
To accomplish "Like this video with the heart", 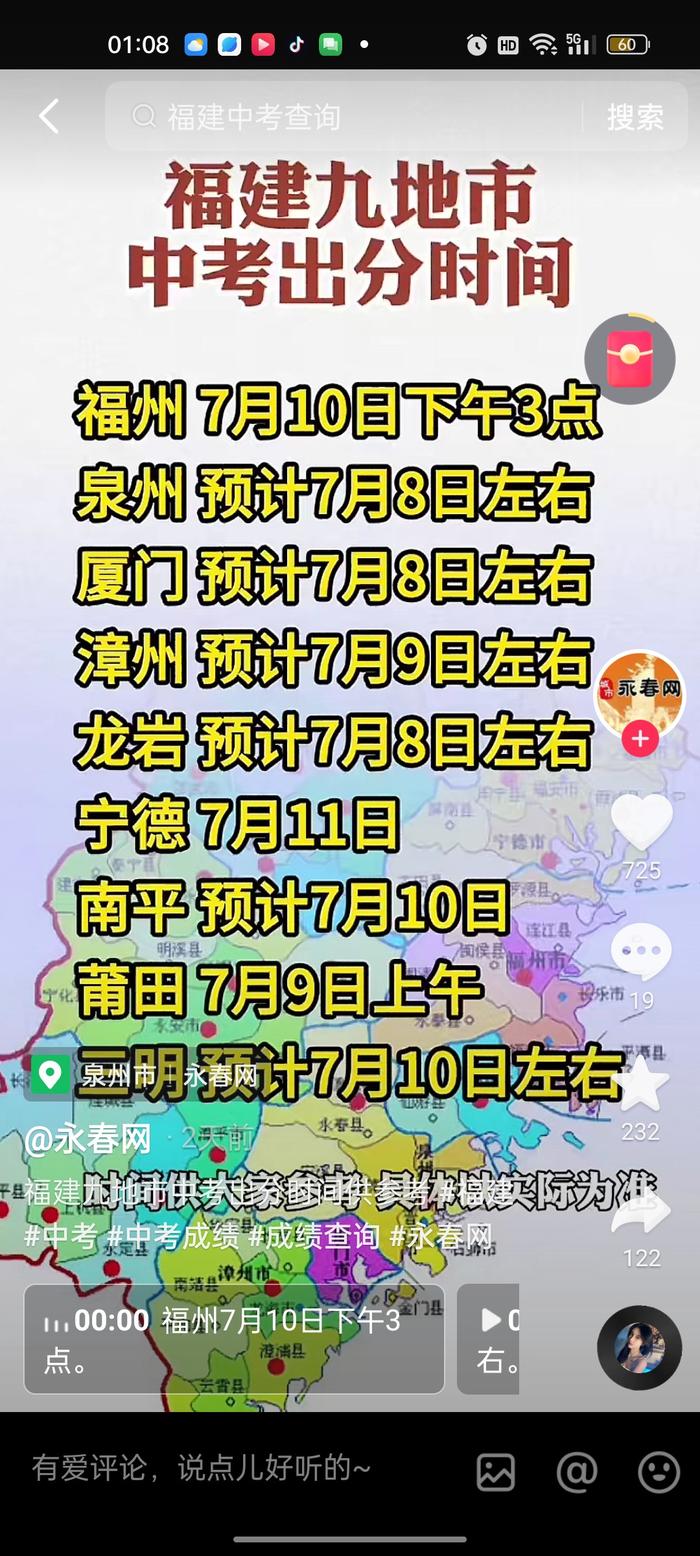I will (x=641, y=823).
